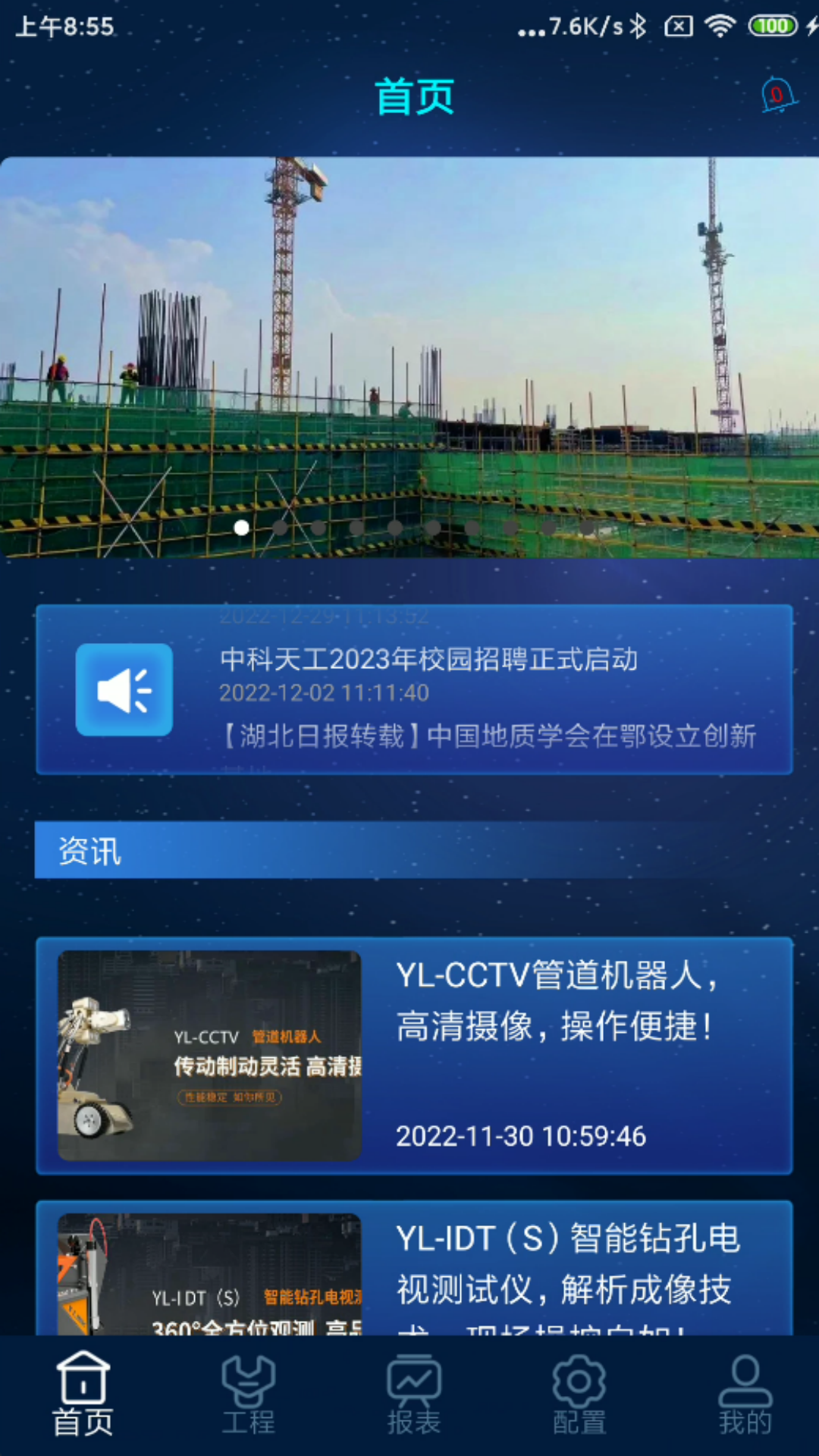Select the 首页 tab
The width and height of the screenshot is (819, 1456).
83,1395
